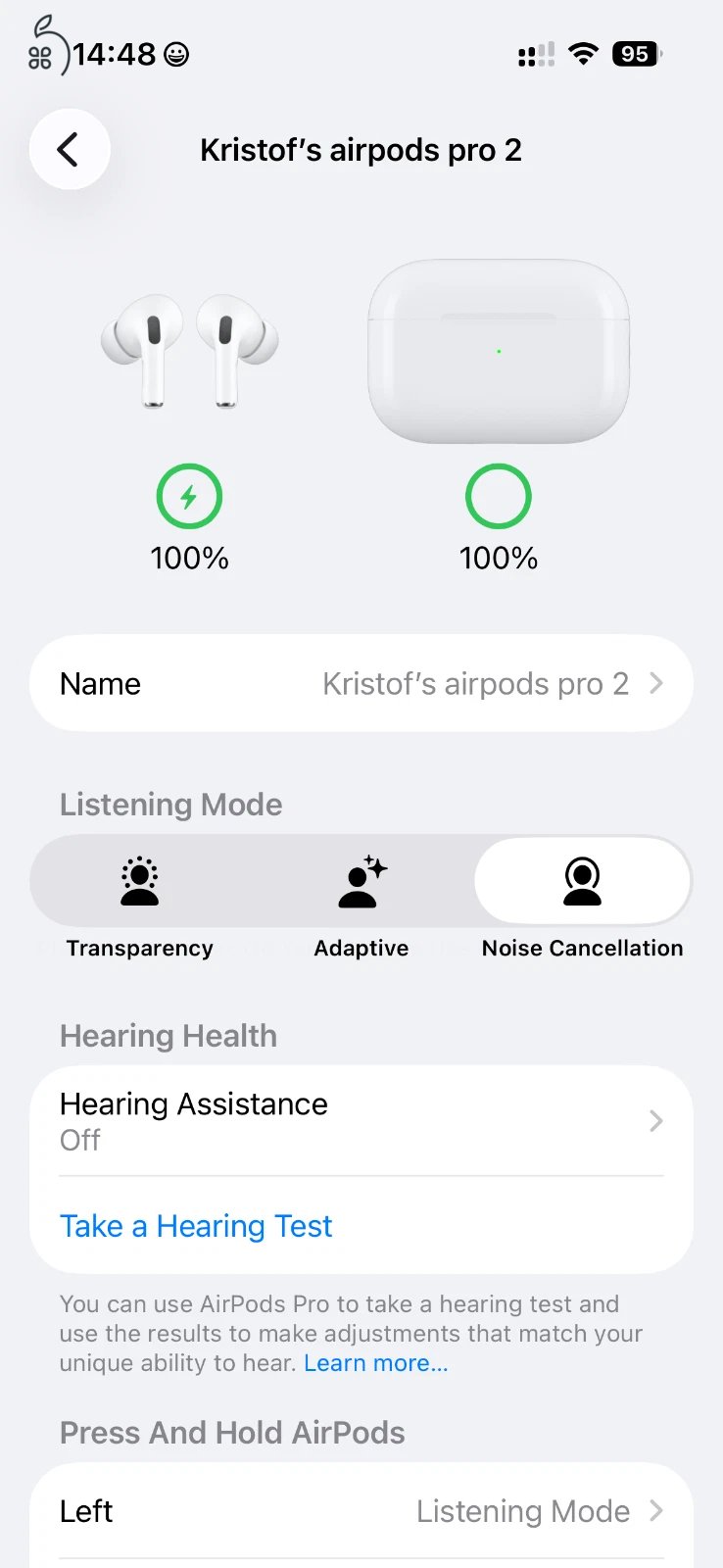723x1568 pixels.
Task: Click the Kristof's airpods pro 2 name field
Action: click(x=474, y=683)
